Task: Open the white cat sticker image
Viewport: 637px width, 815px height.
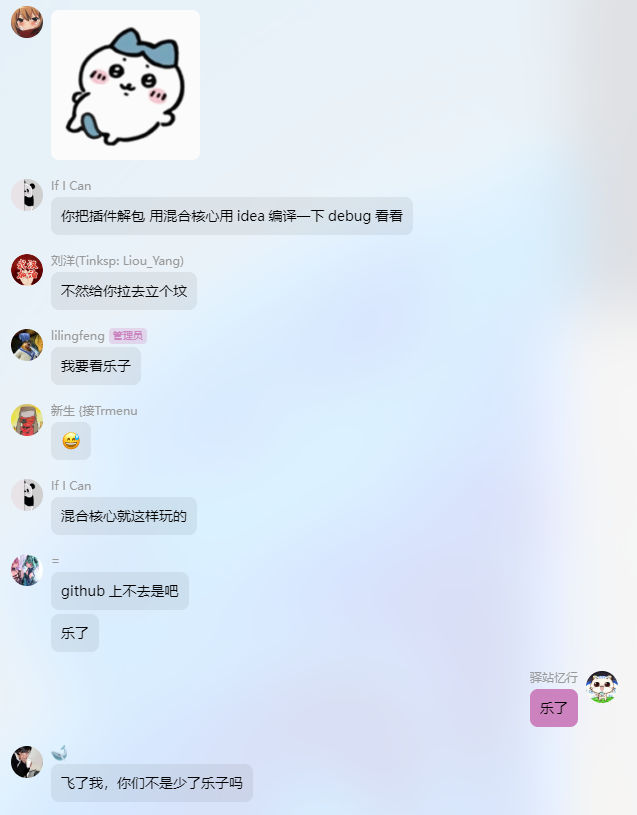Action: [x=125, y=85]
